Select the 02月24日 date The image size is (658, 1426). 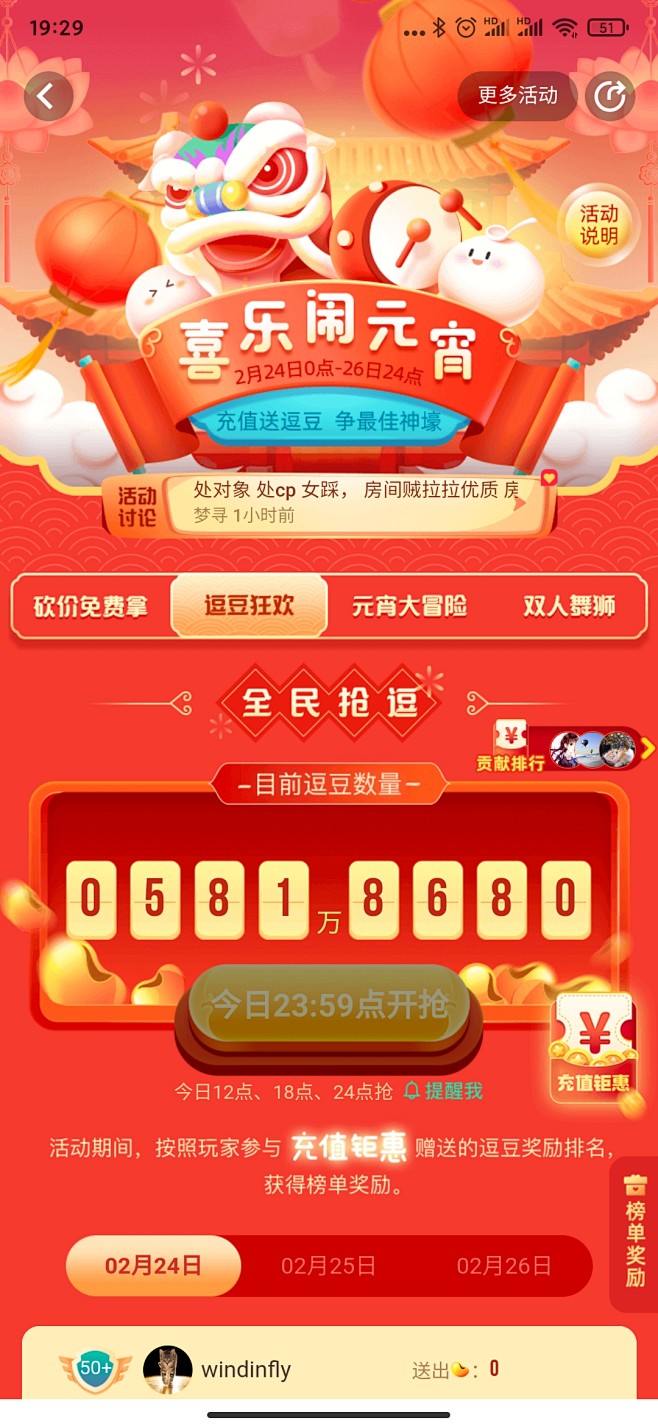click(153, 1266)
